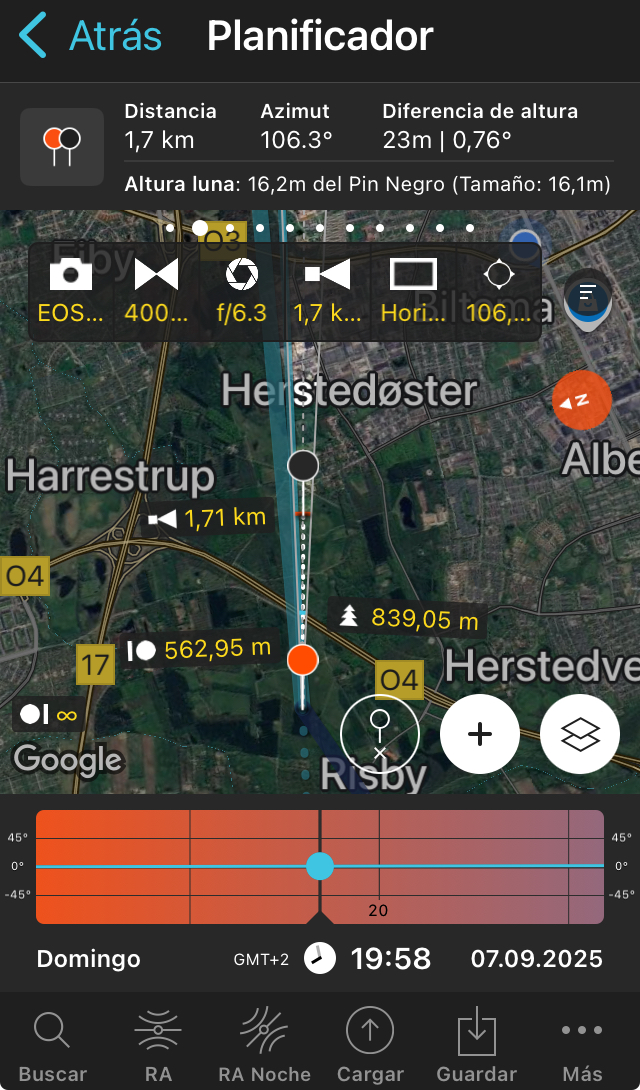Open the RA augmented reality view
Screen dimensions: 640x1090
158,1040
